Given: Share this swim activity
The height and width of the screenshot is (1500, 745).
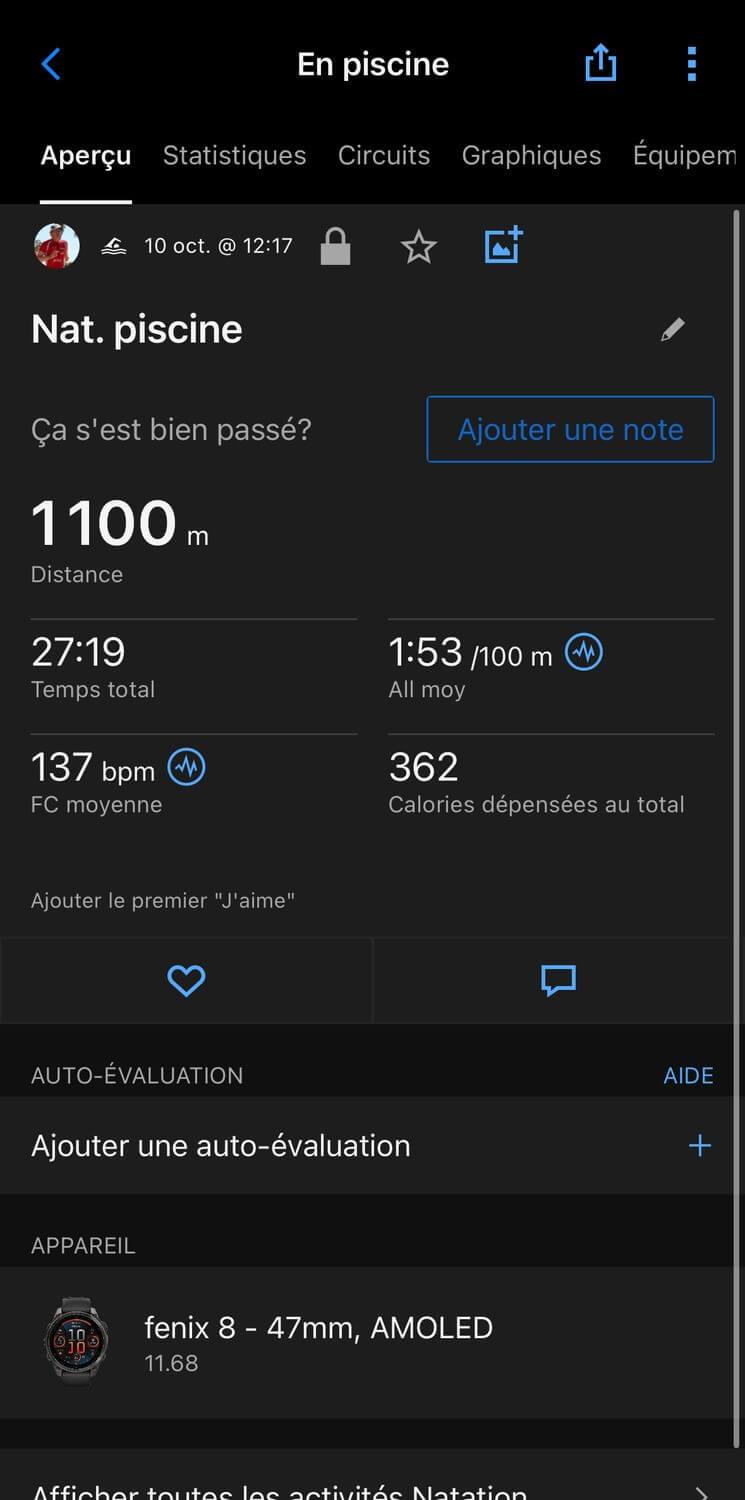Looking at the screenshot, I should (600, 64).
